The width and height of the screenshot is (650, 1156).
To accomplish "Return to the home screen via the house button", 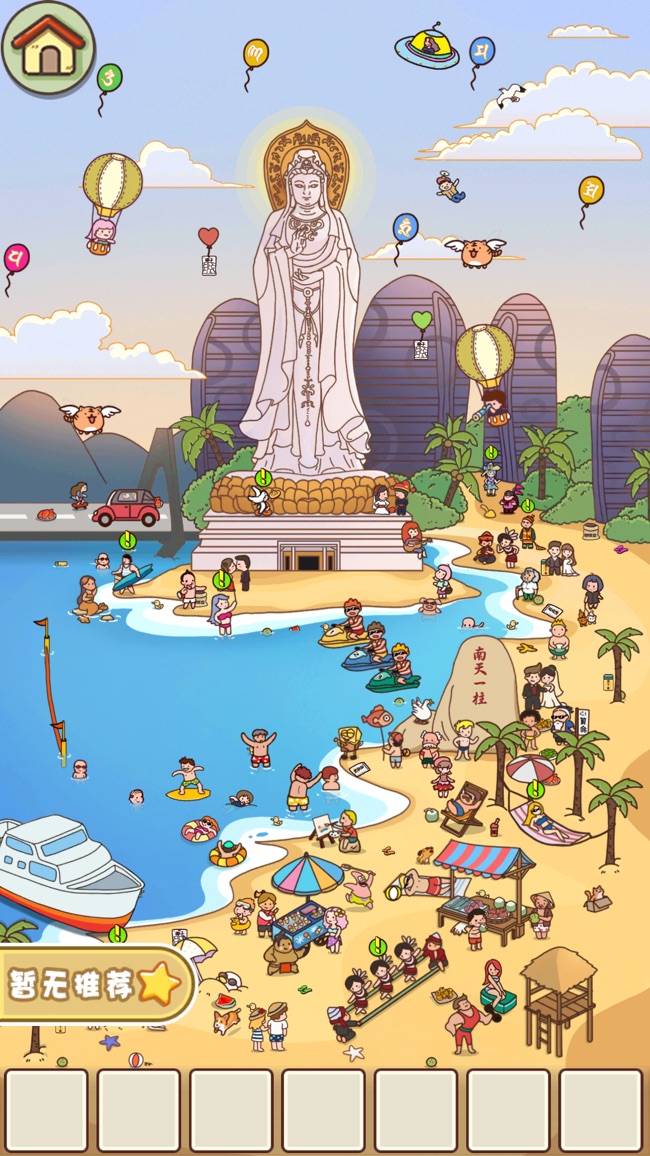I will pos(47,47).
